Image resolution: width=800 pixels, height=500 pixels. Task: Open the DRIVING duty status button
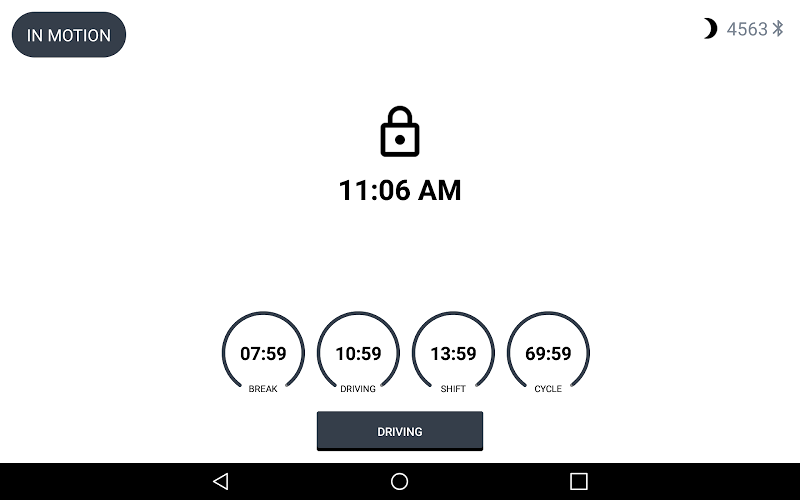[x=400, y=431]
